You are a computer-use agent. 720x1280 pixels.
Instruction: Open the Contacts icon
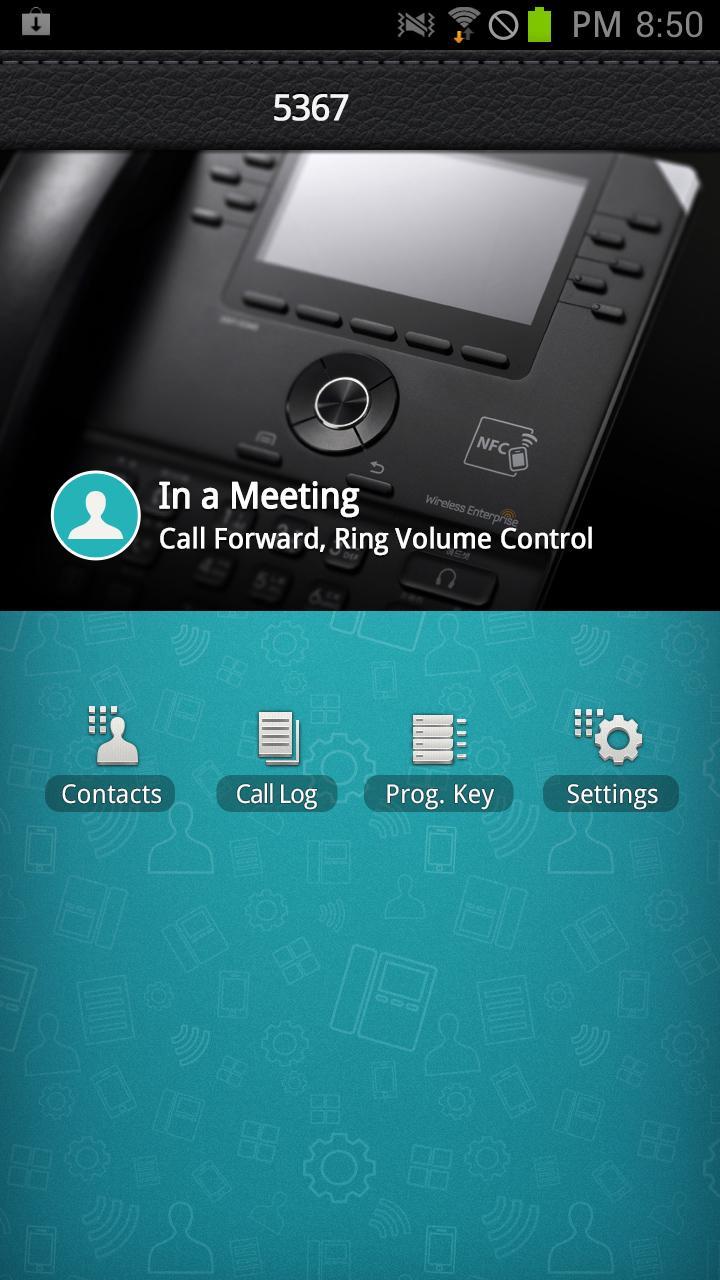110,737
